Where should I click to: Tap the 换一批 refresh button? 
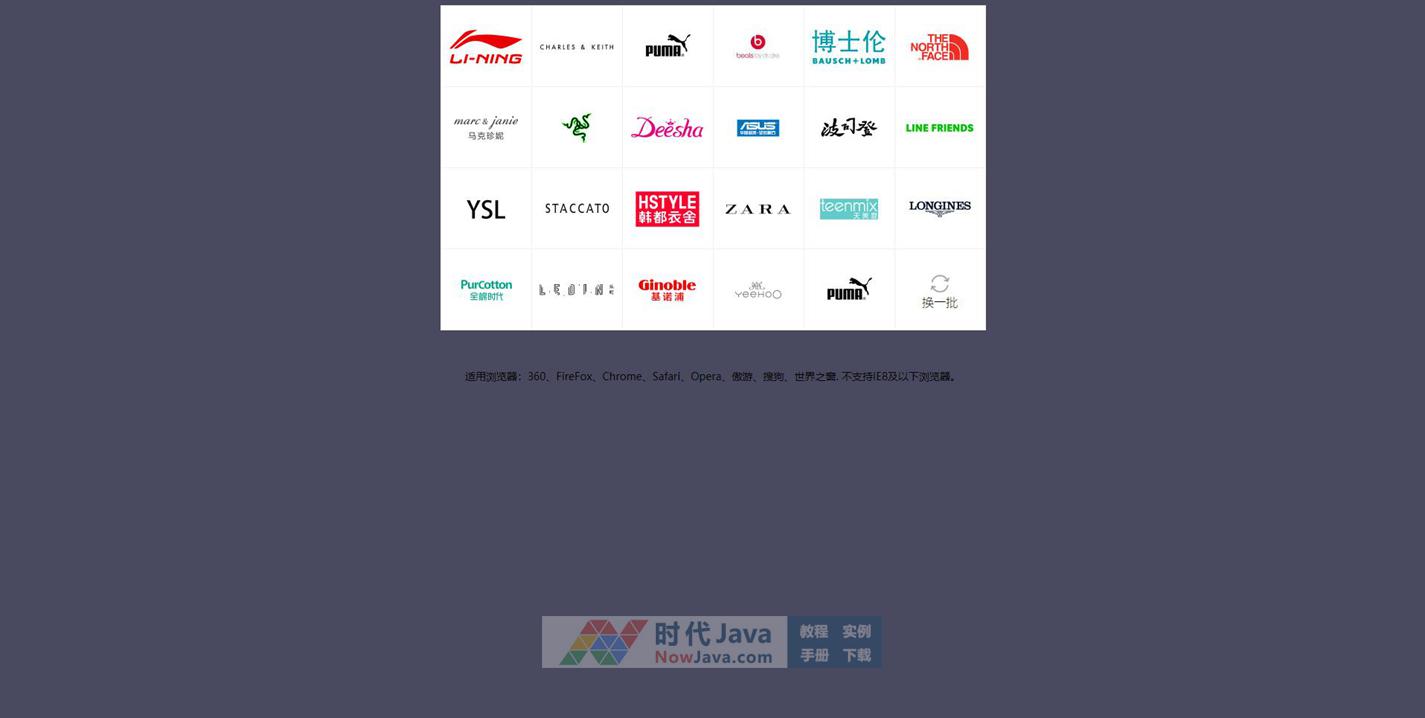939,290
